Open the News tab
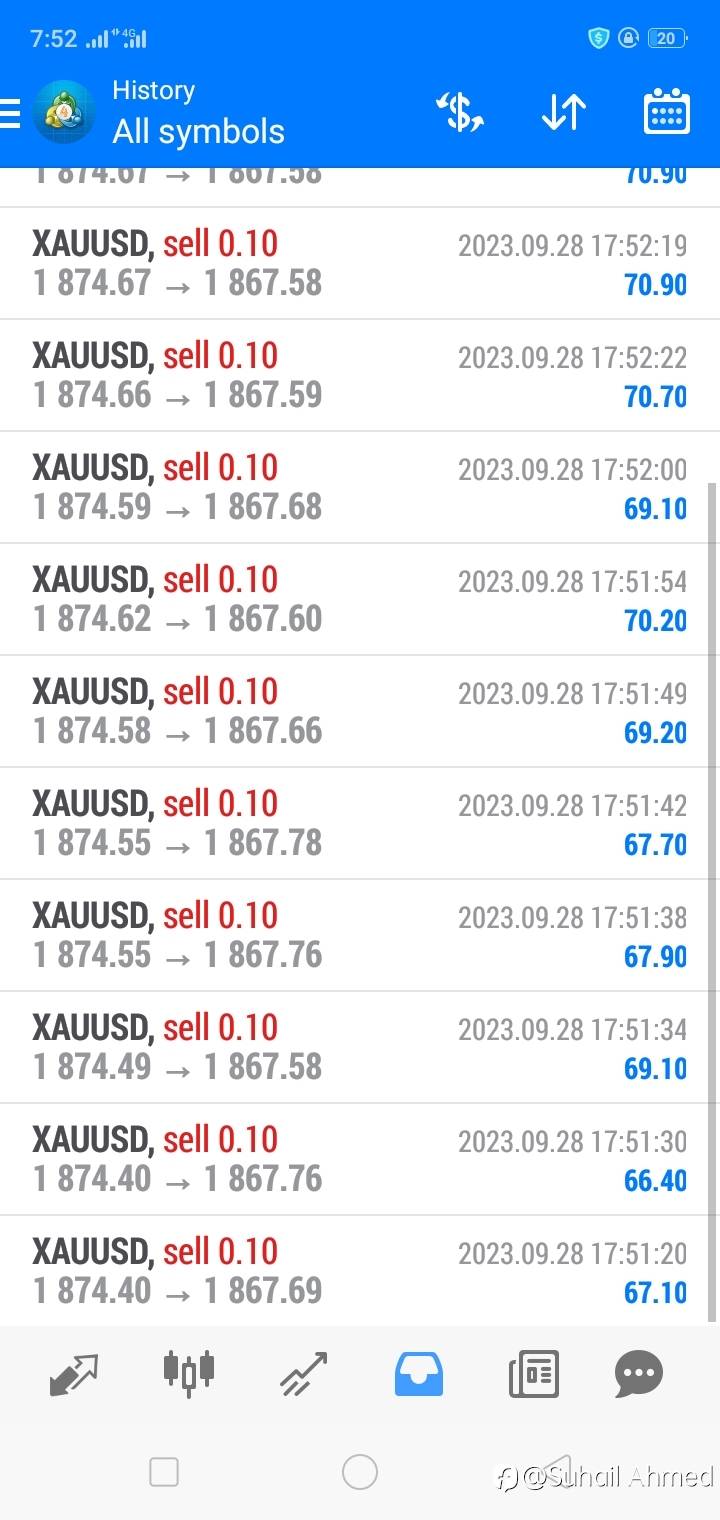The width and height of the screenshot is (720, 1520). [x=533, y=1374]
